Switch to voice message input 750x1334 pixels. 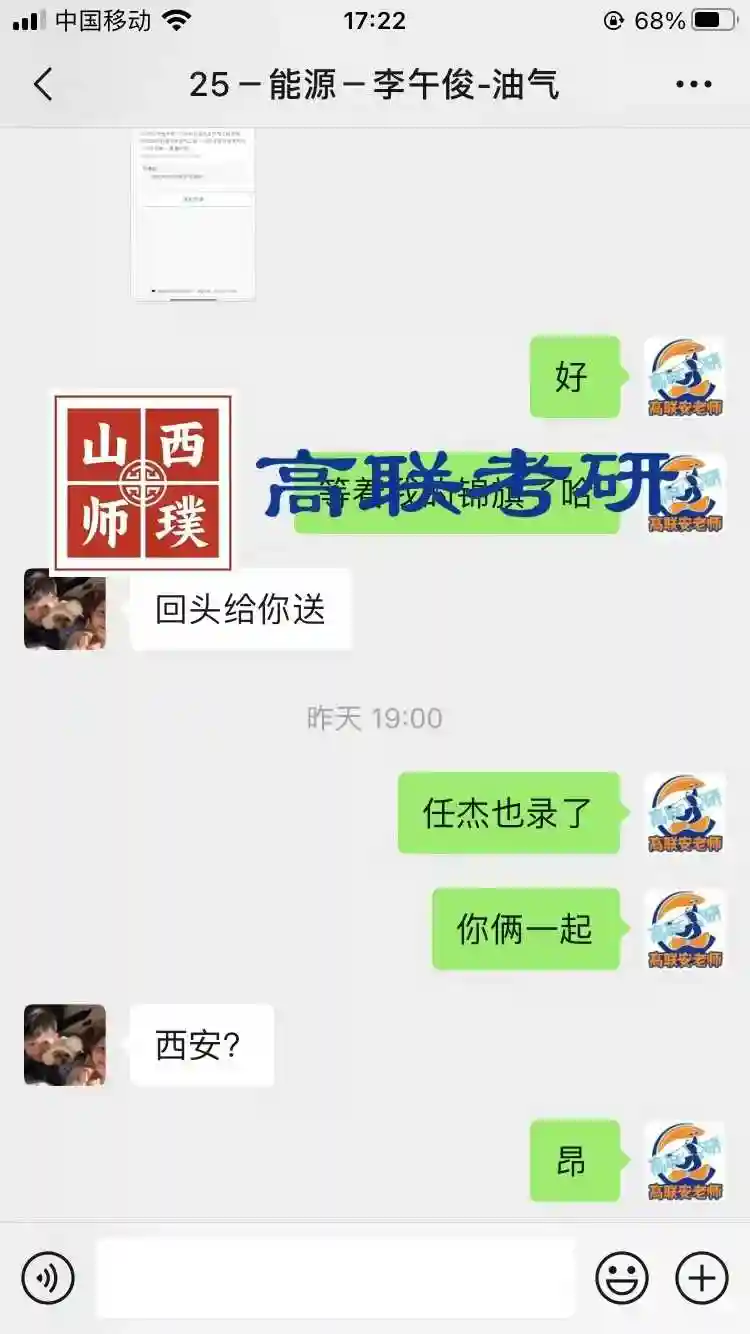tap(48, 1277)
